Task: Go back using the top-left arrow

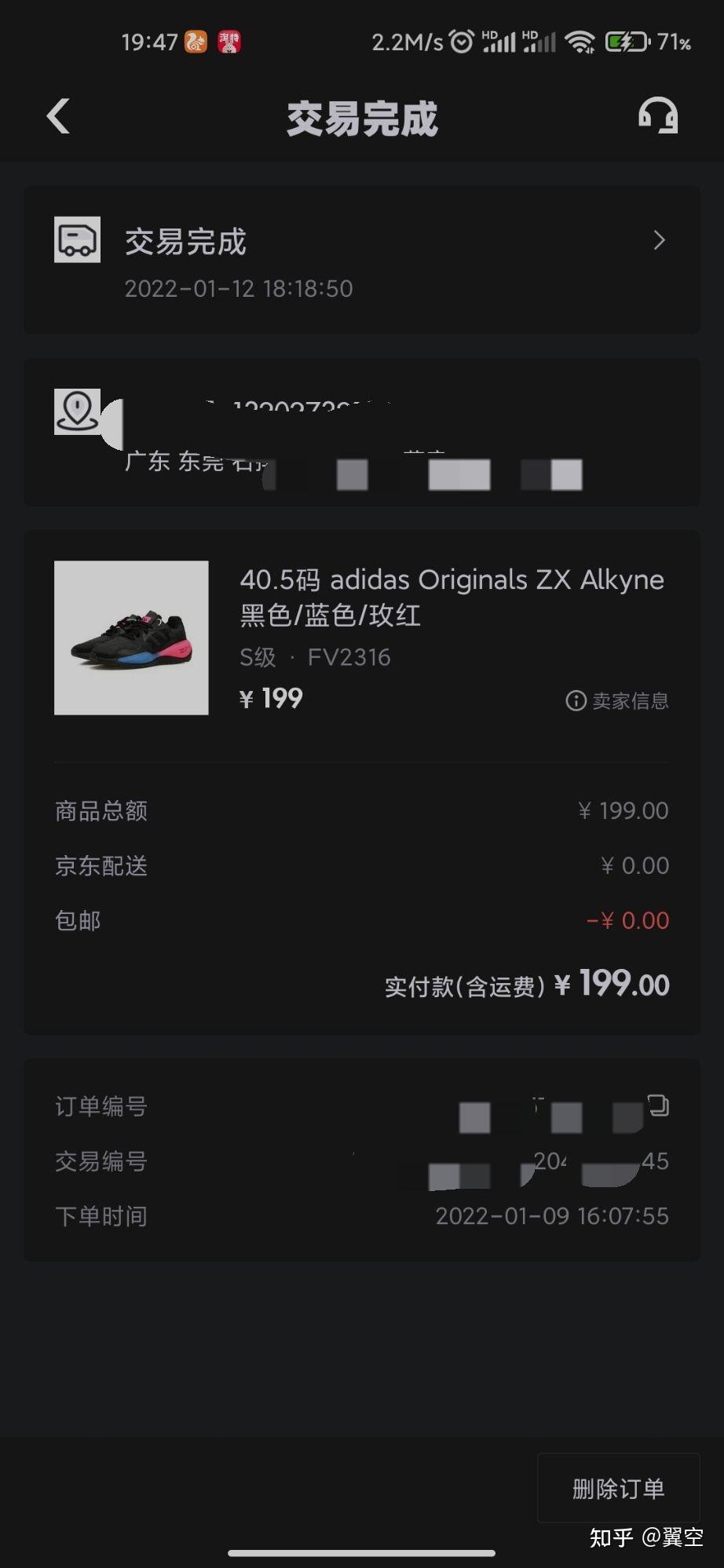Action: point(59,117)
